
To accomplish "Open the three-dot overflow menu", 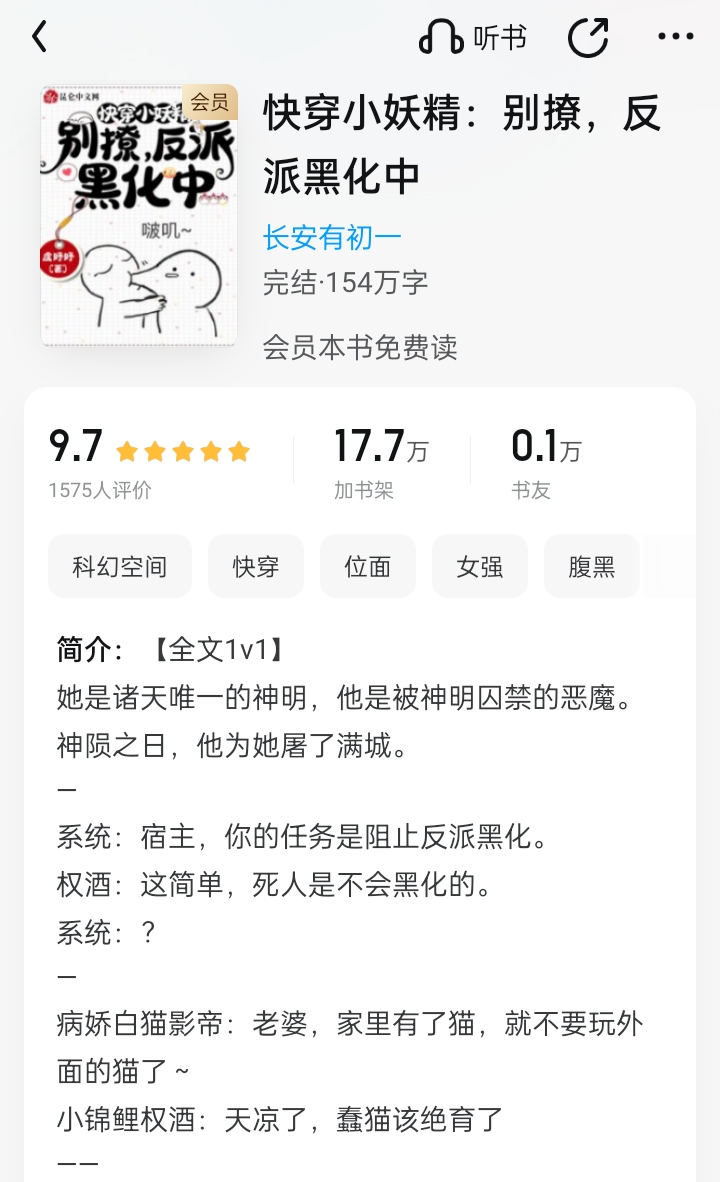I will point(676,36).
